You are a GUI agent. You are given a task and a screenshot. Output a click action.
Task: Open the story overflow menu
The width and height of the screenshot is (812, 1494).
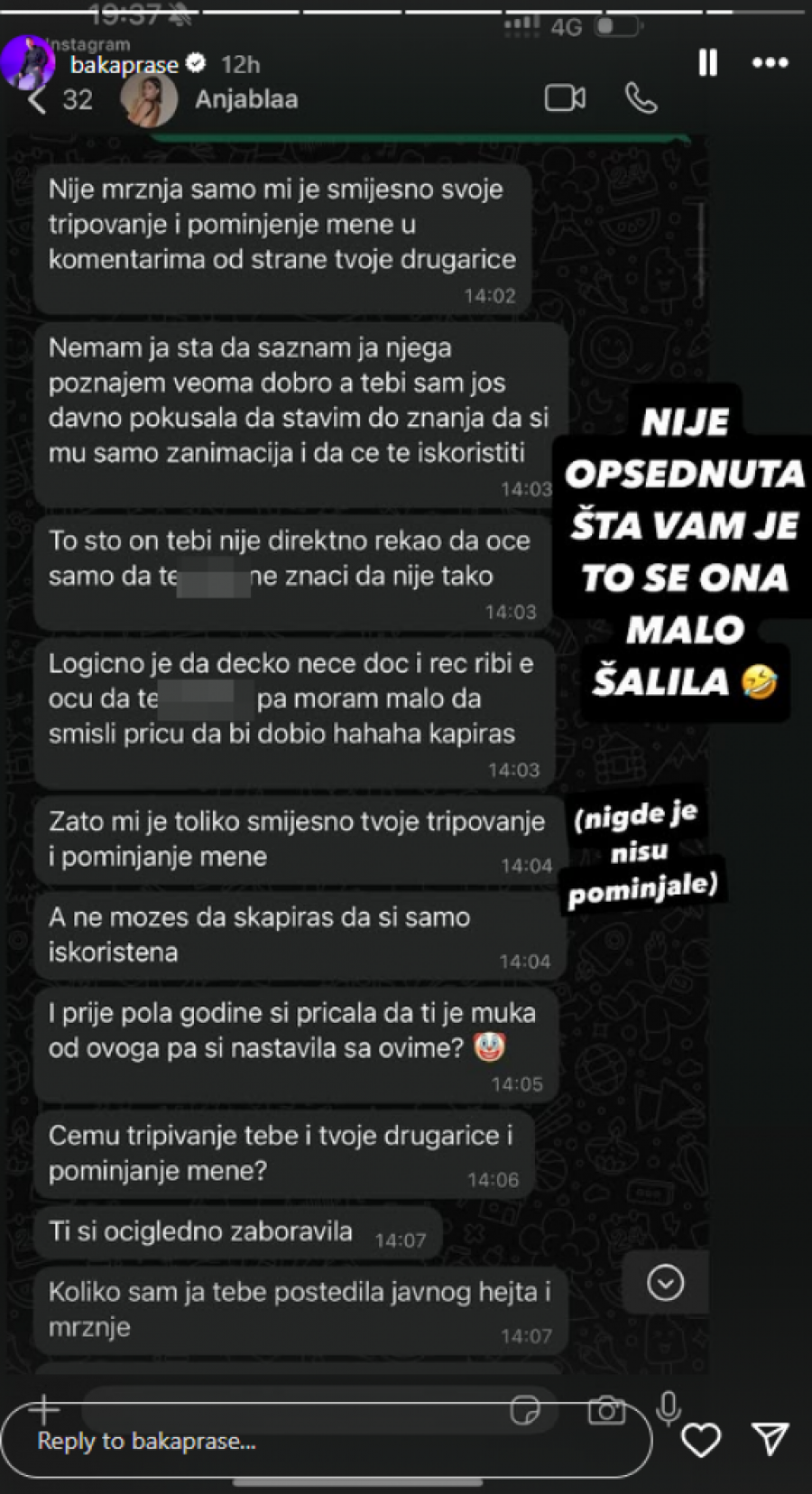770,63
